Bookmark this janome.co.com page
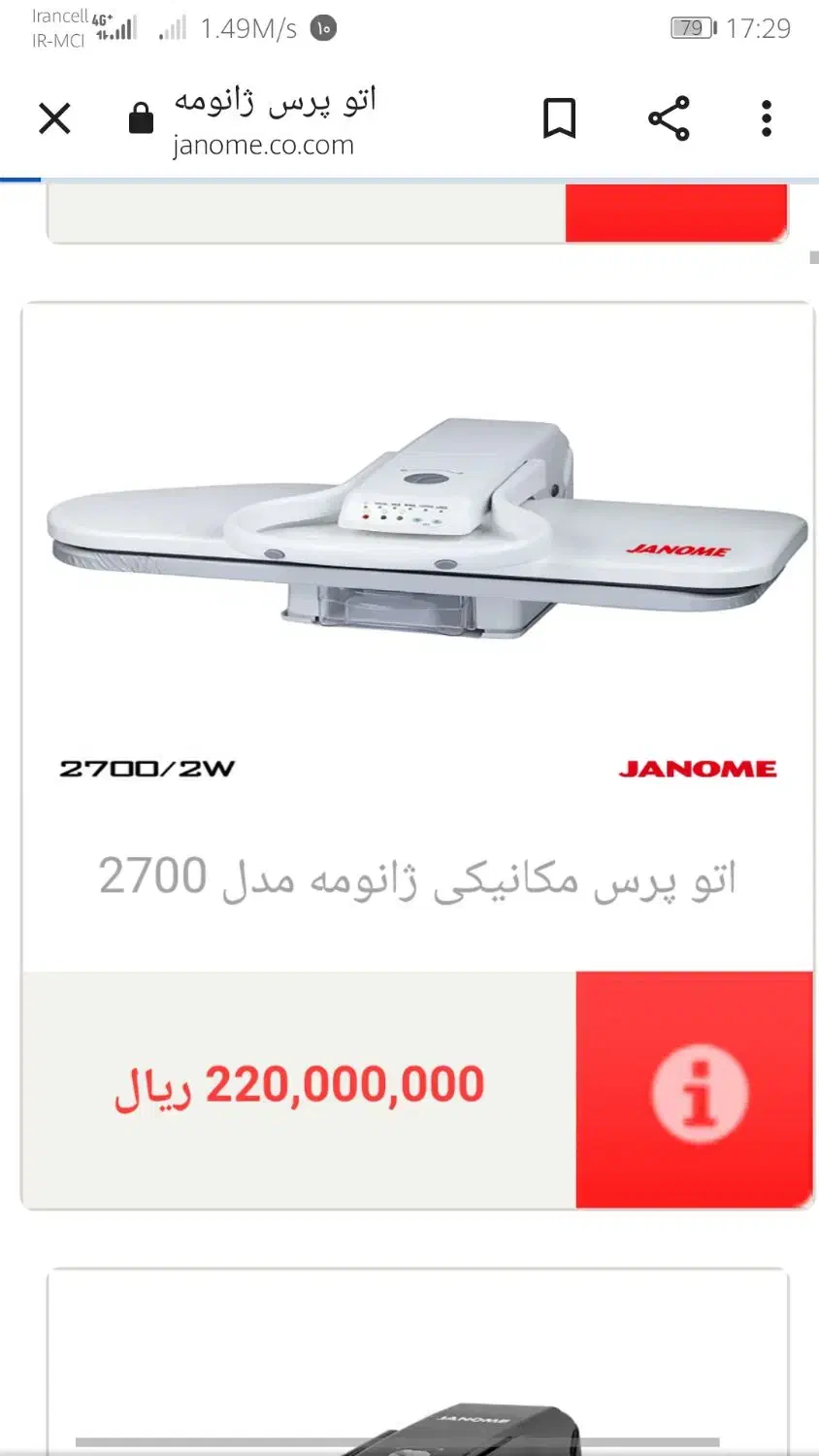Image resolution: width=819 pixels, height=1456 pixels. pos(559,118)
